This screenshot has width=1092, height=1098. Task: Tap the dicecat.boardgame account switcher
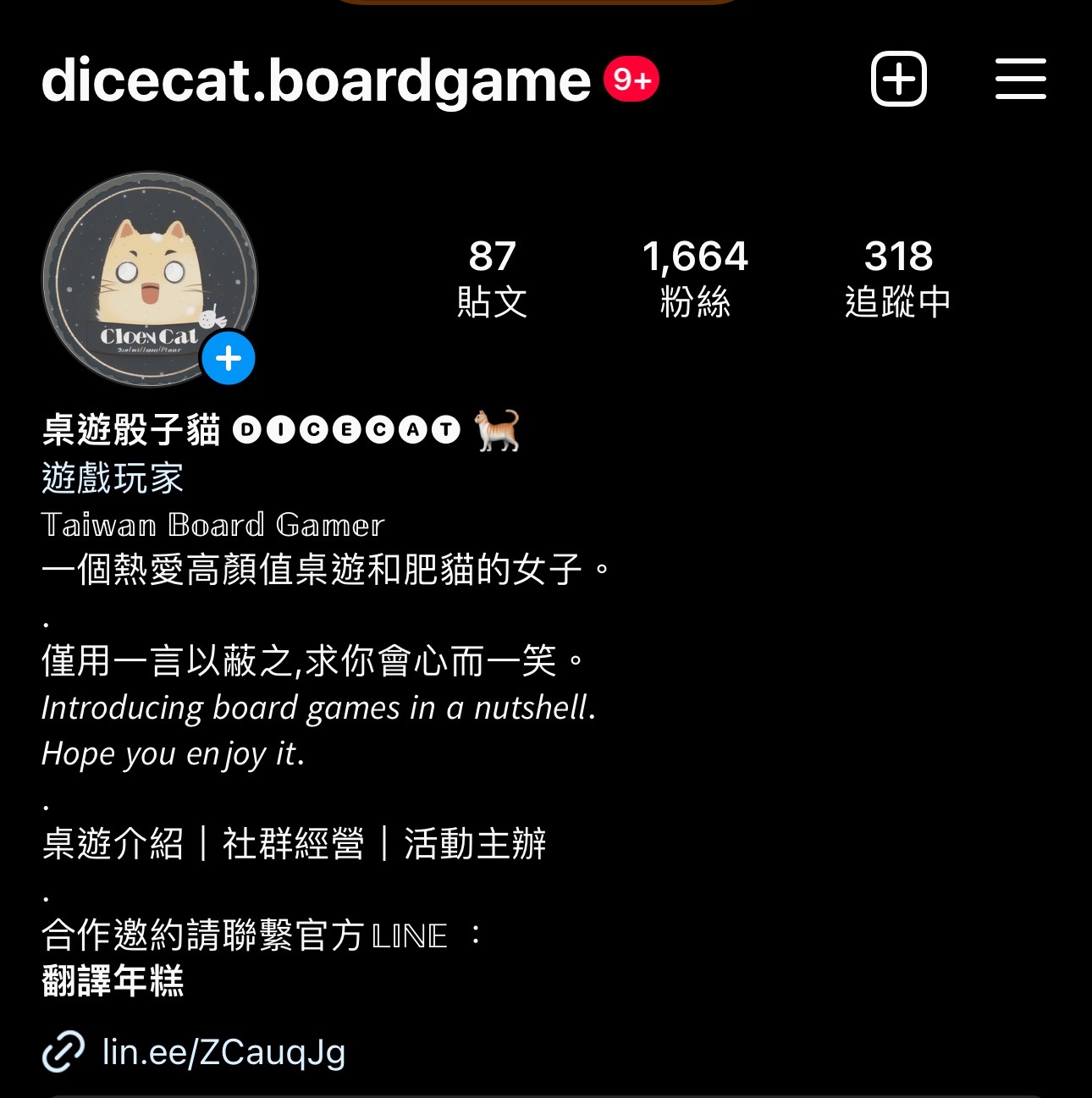tap(316, 81)
